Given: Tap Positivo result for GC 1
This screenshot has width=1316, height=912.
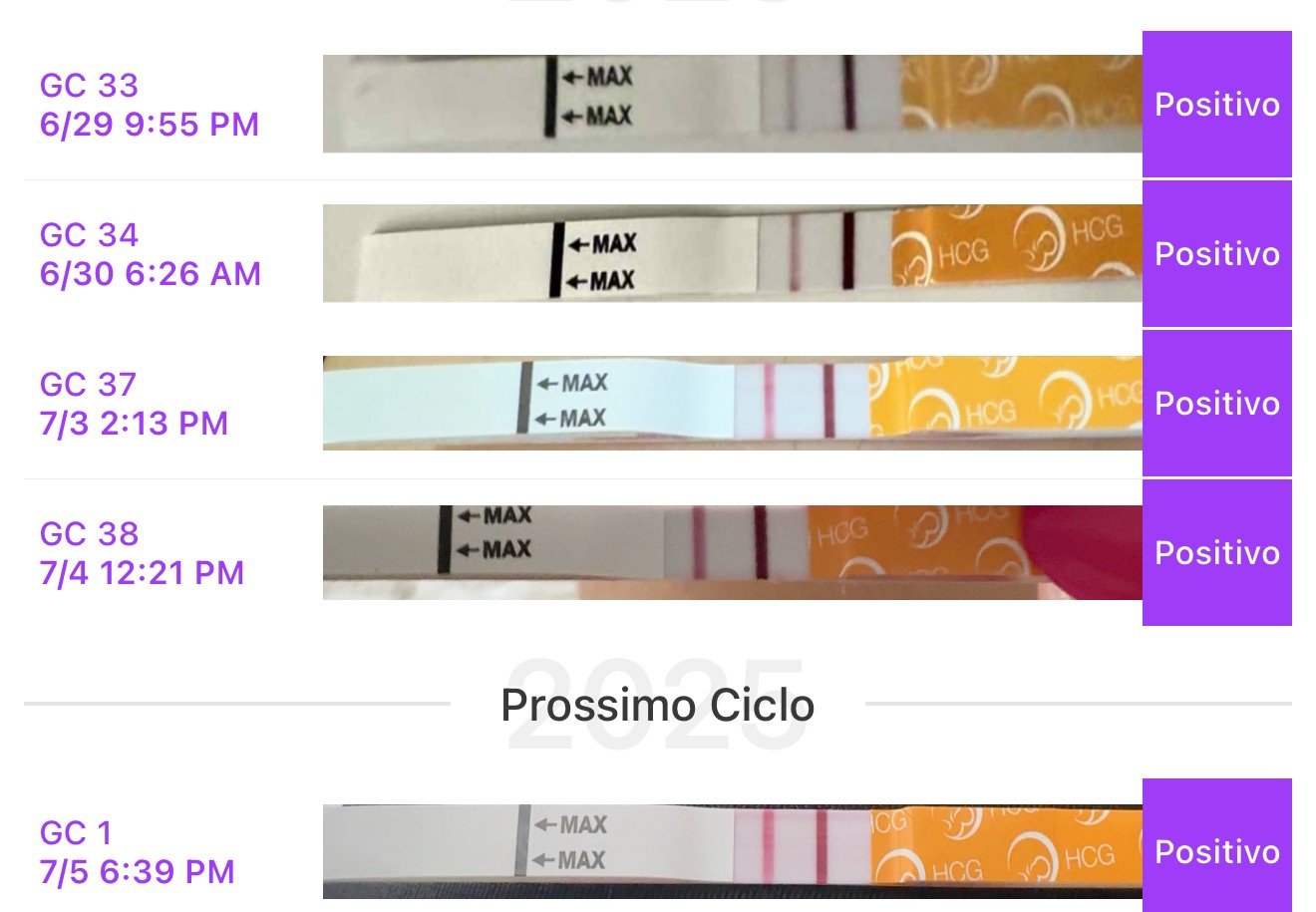Looking at the screenshot, I should (1216, 851).
